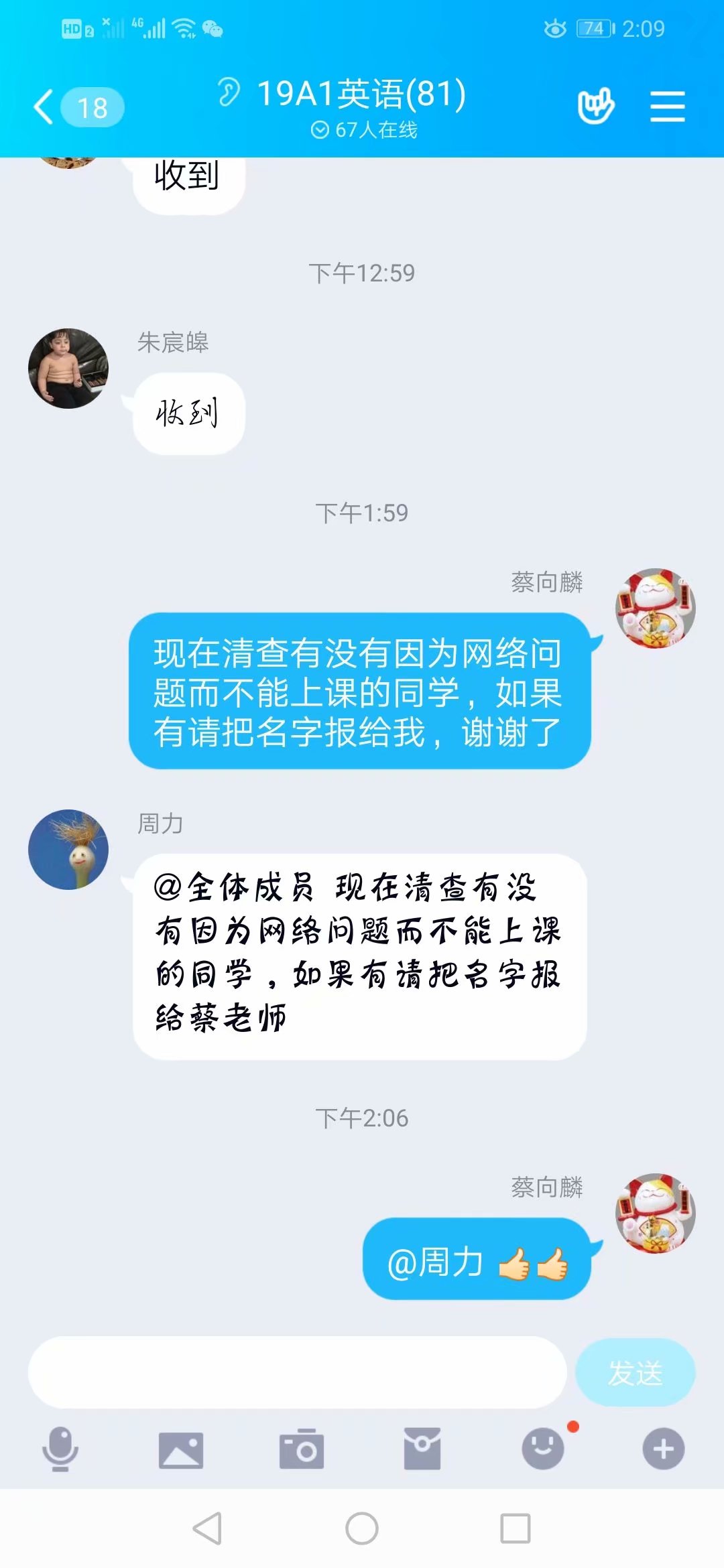Tap the system home button
Image resolution: width=724 pixels, height=1568 pixels.
[362, 1529]
